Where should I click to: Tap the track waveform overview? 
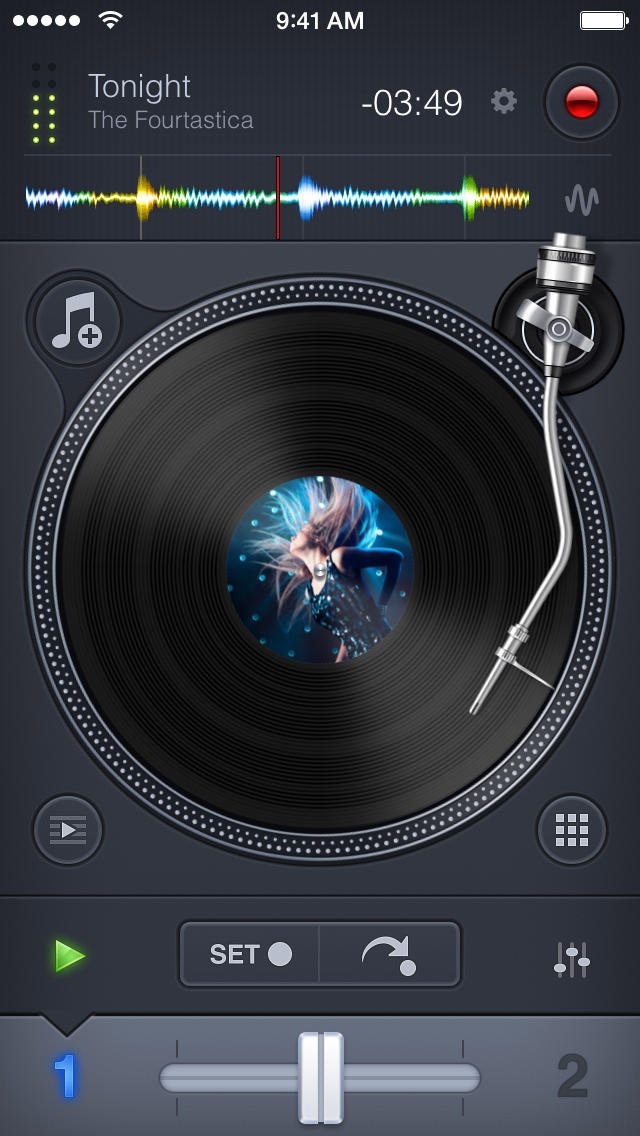point(280,198)
